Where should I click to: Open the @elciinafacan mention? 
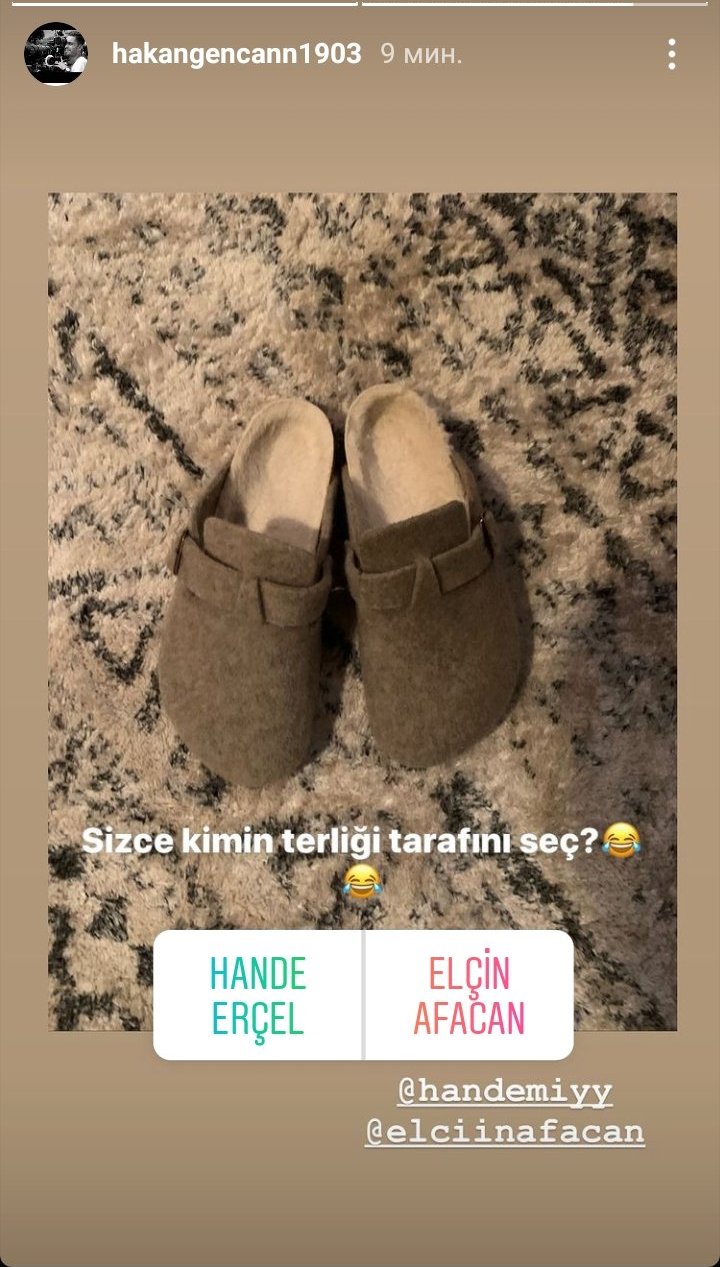[x=504, y=1132]
